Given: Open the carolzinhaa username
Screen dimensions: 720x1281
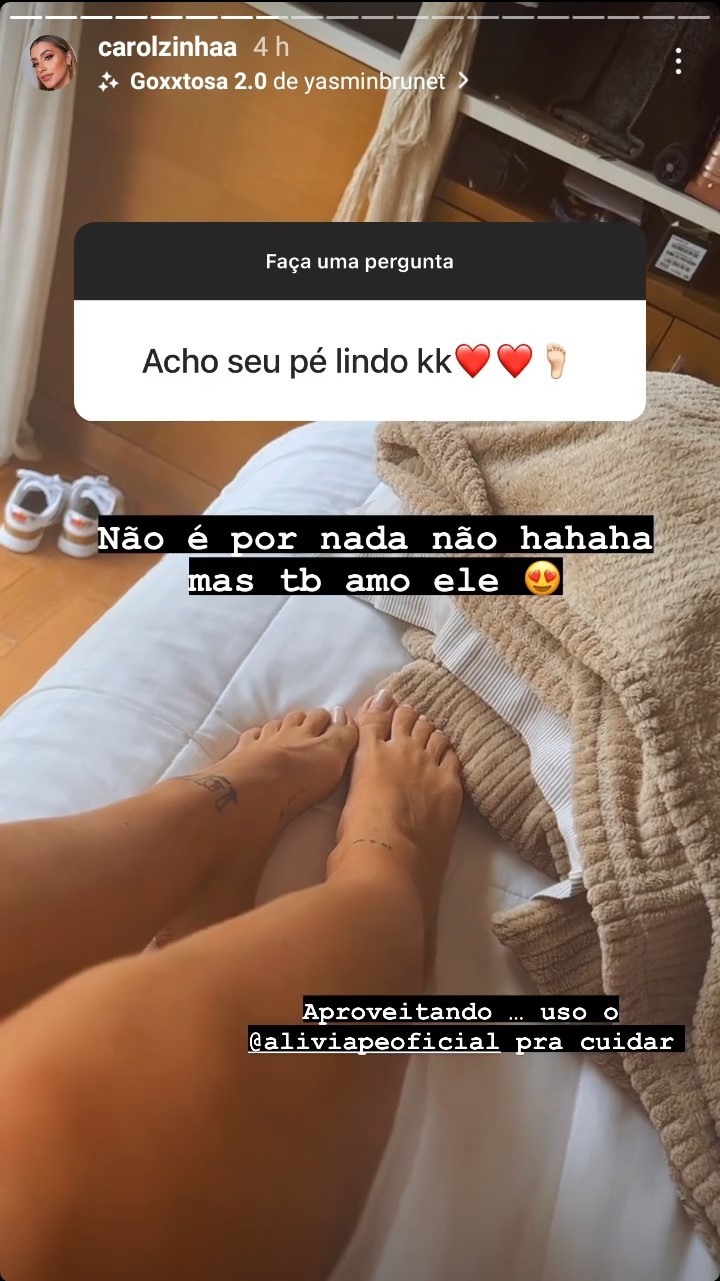Looking at the screenshot, I should coord(167,47).
